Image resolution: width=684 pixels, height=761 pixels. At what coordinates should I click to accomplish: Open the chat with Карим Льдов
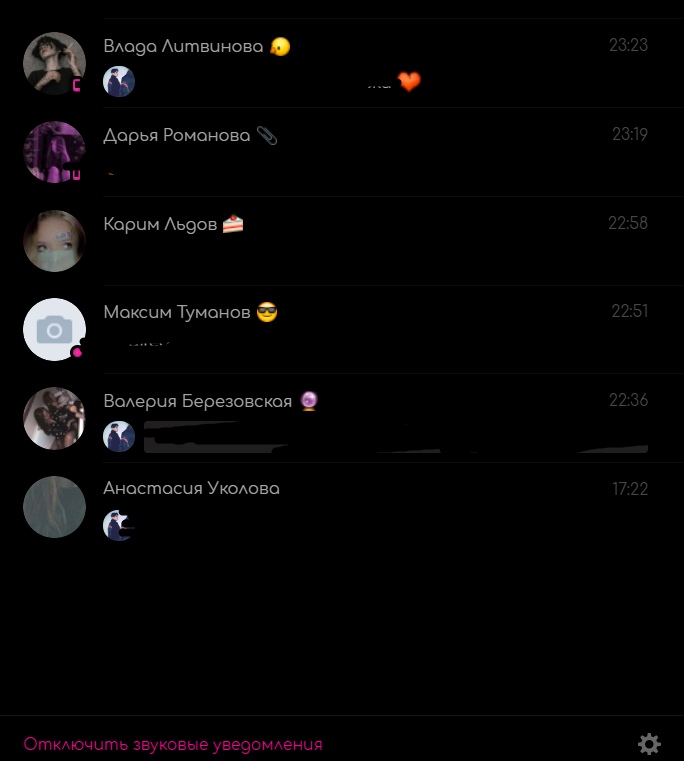click(x=340, y=240)
